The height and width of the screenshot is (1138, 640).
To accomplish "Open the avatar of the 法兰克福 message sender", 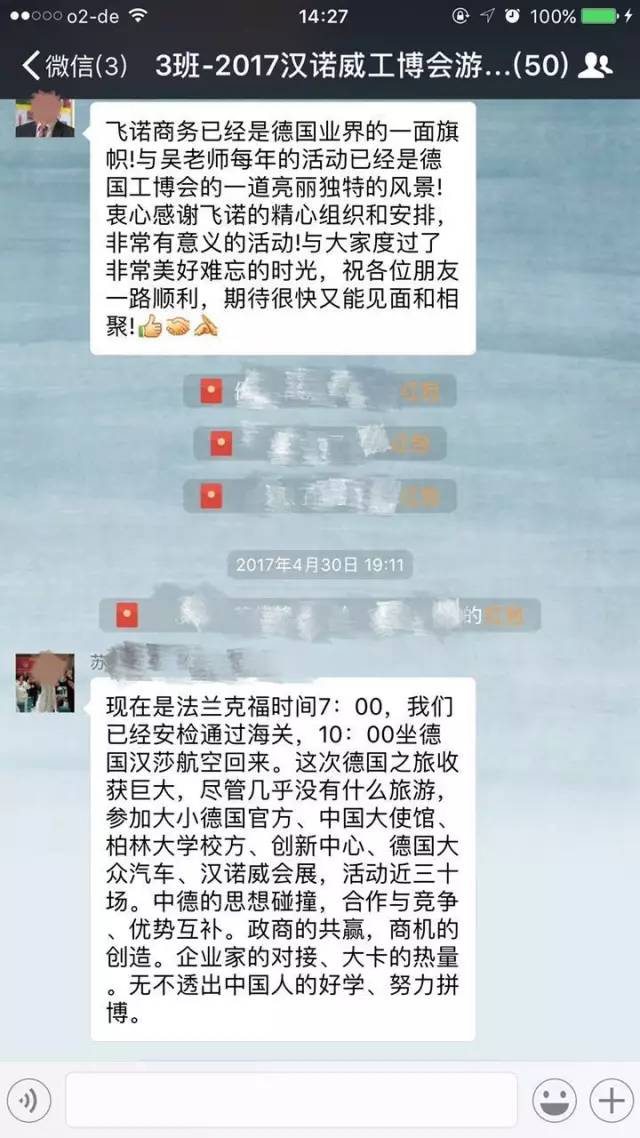I will point(45,679).
